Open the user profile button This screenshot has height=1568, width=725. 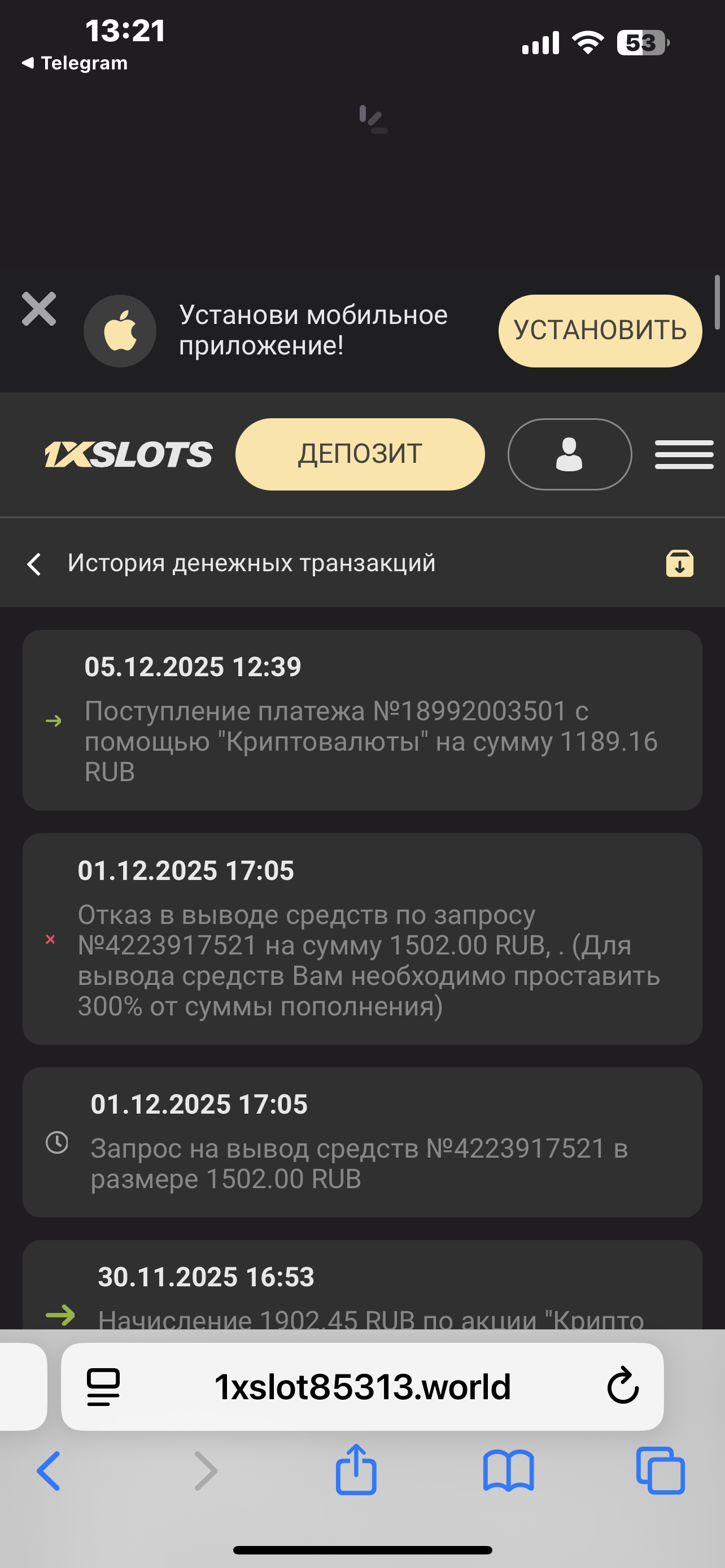click(x=569, y=454)
